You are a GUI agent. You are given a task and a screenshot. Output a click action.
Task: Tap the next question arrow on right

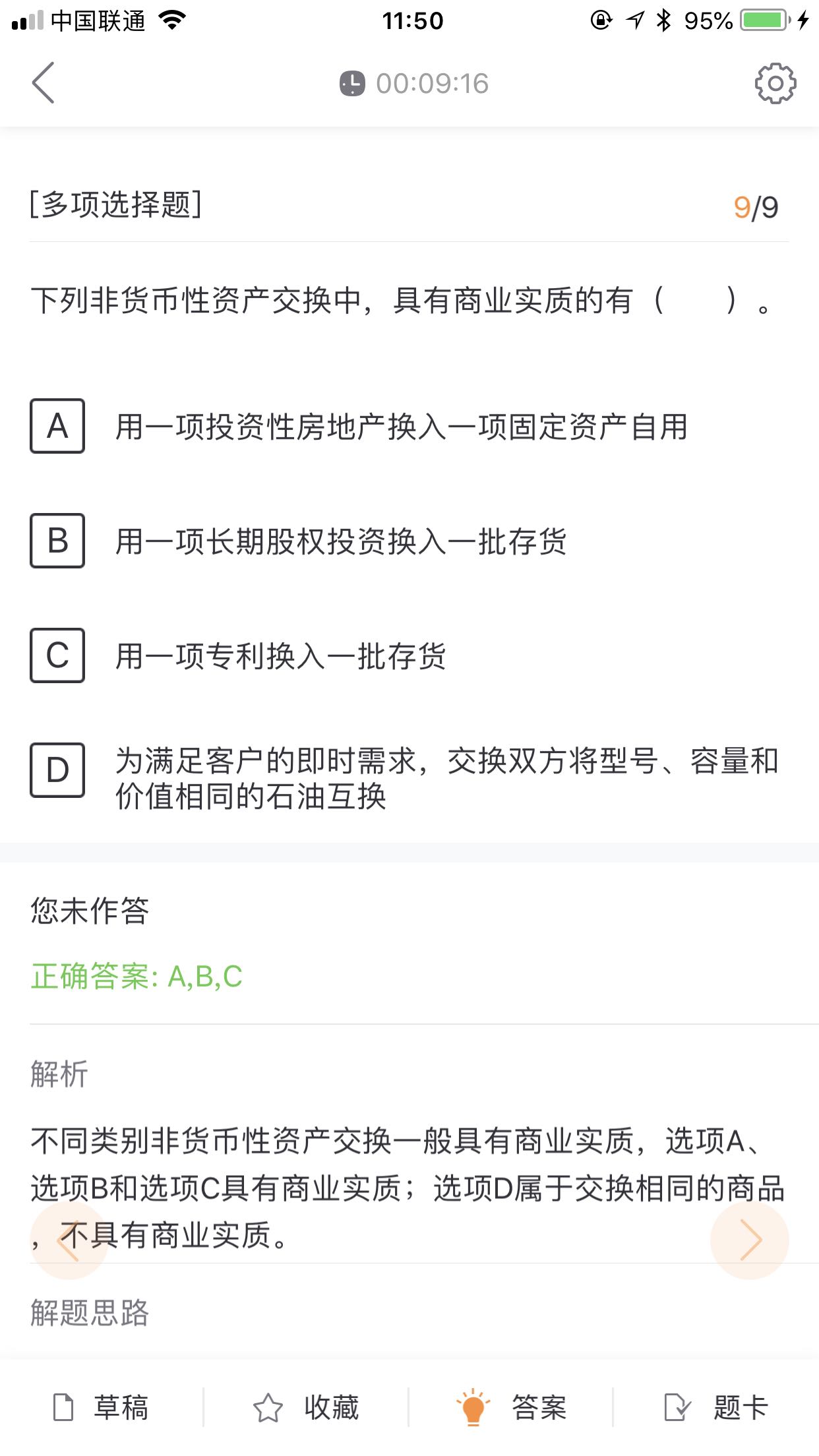[x=749, y=1240]
